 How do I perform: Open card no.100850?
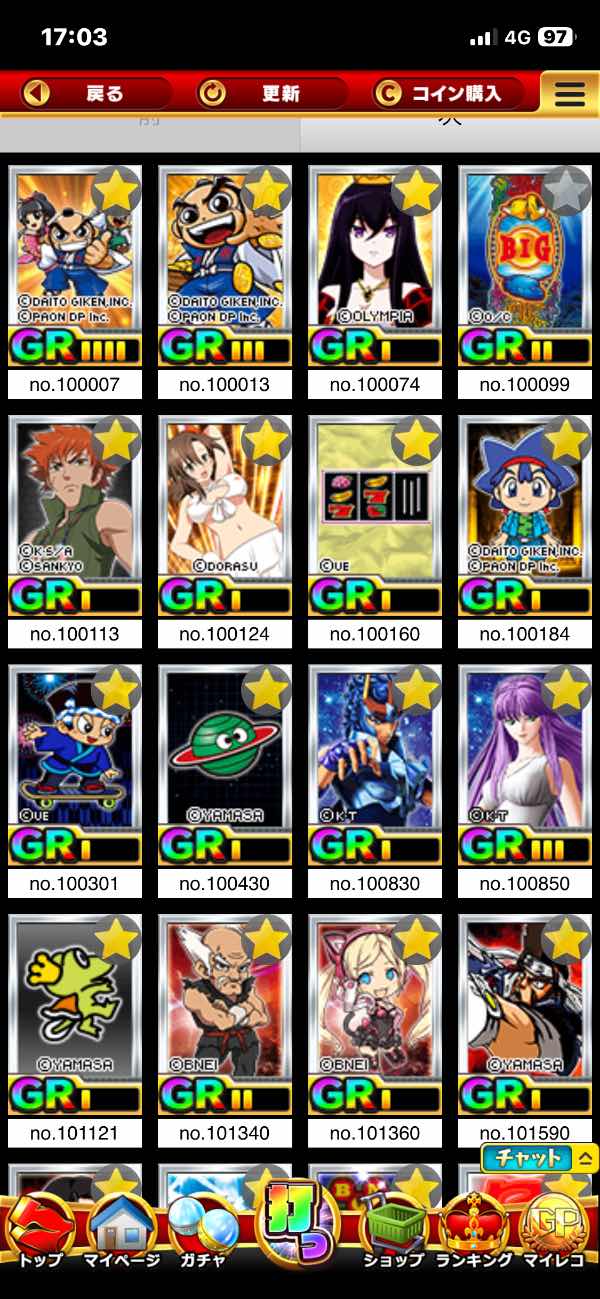click(x=525, y=765)
